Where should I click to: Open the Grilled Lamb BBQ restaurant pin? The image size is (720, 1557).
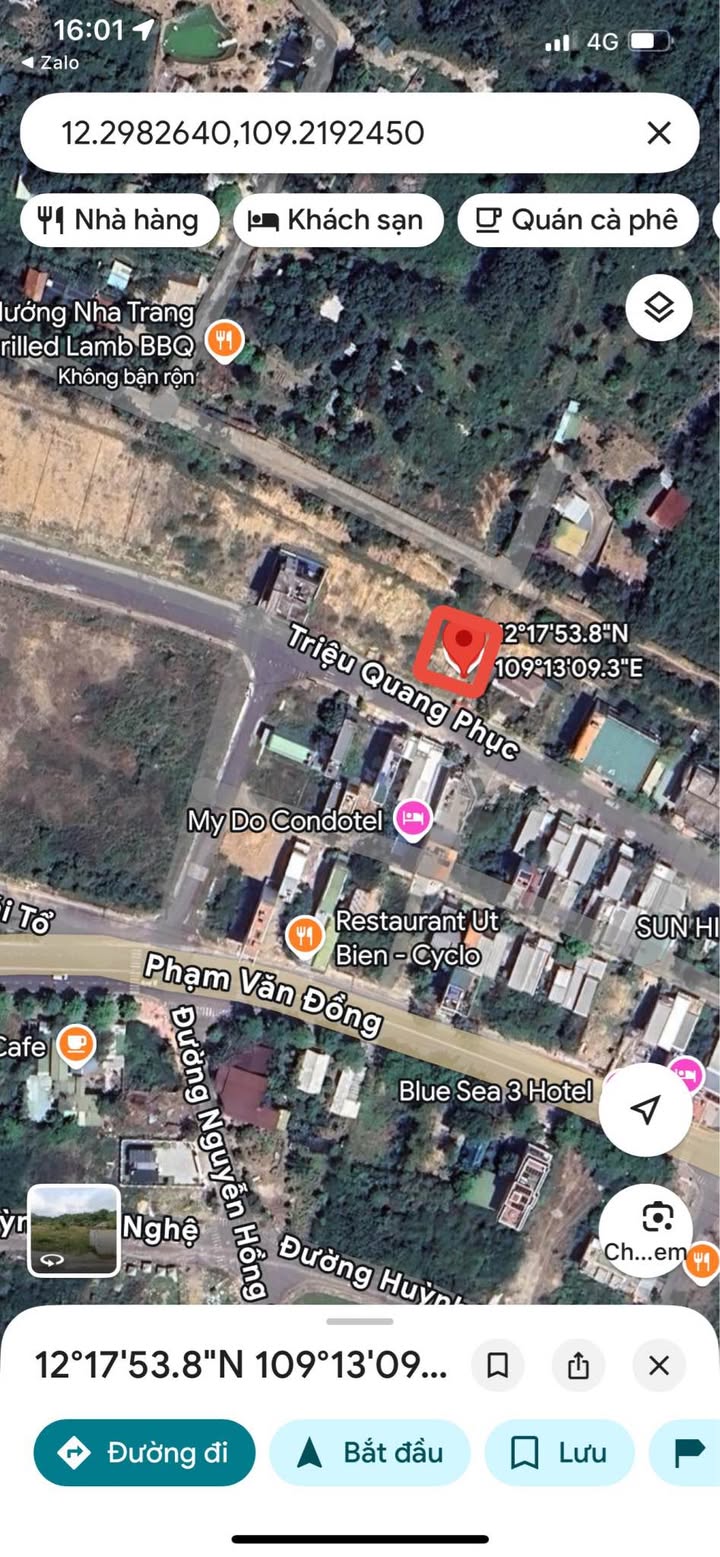[223, 342]
